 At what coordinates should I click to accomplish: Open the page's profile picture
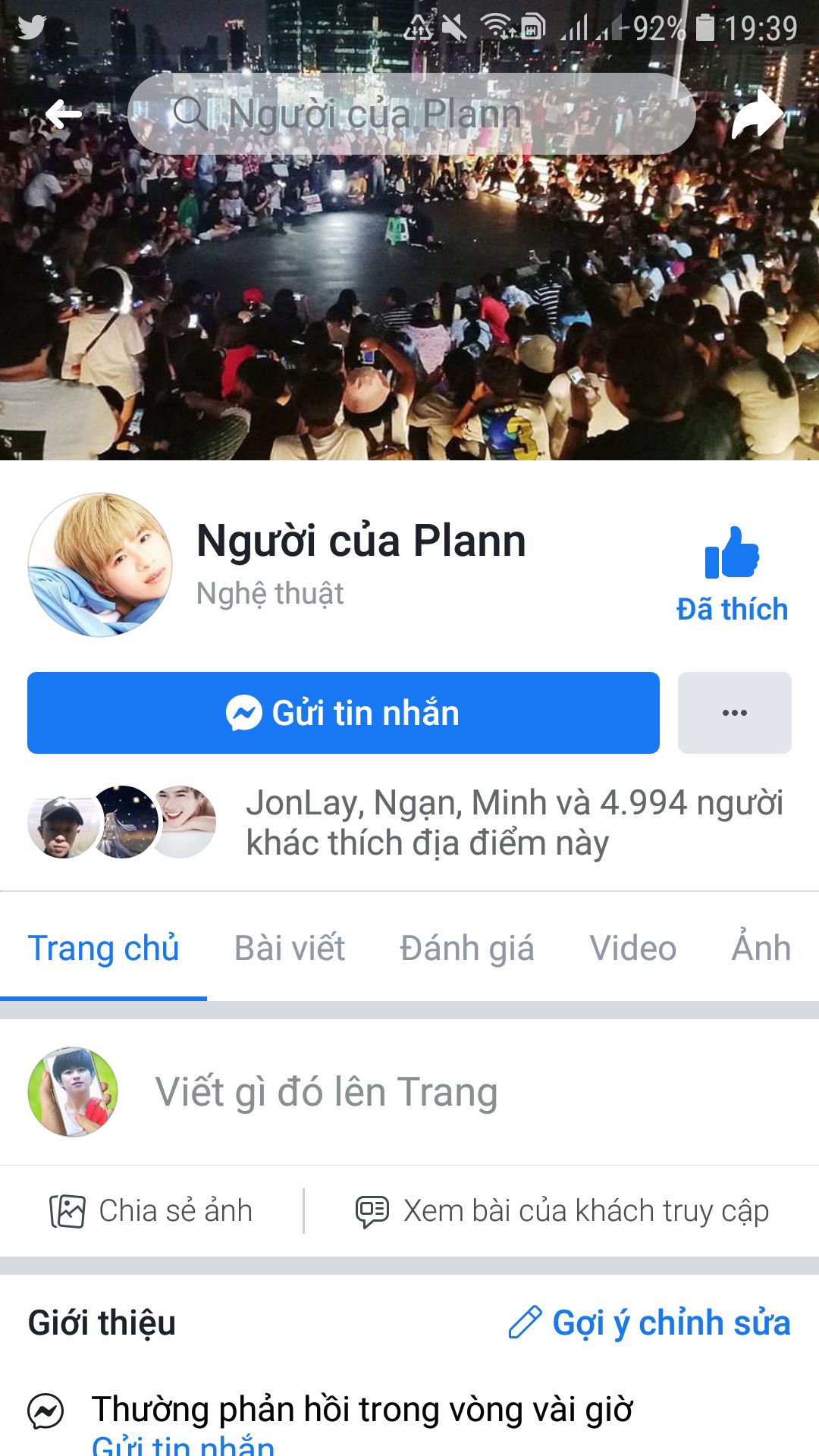coord(100,565)
